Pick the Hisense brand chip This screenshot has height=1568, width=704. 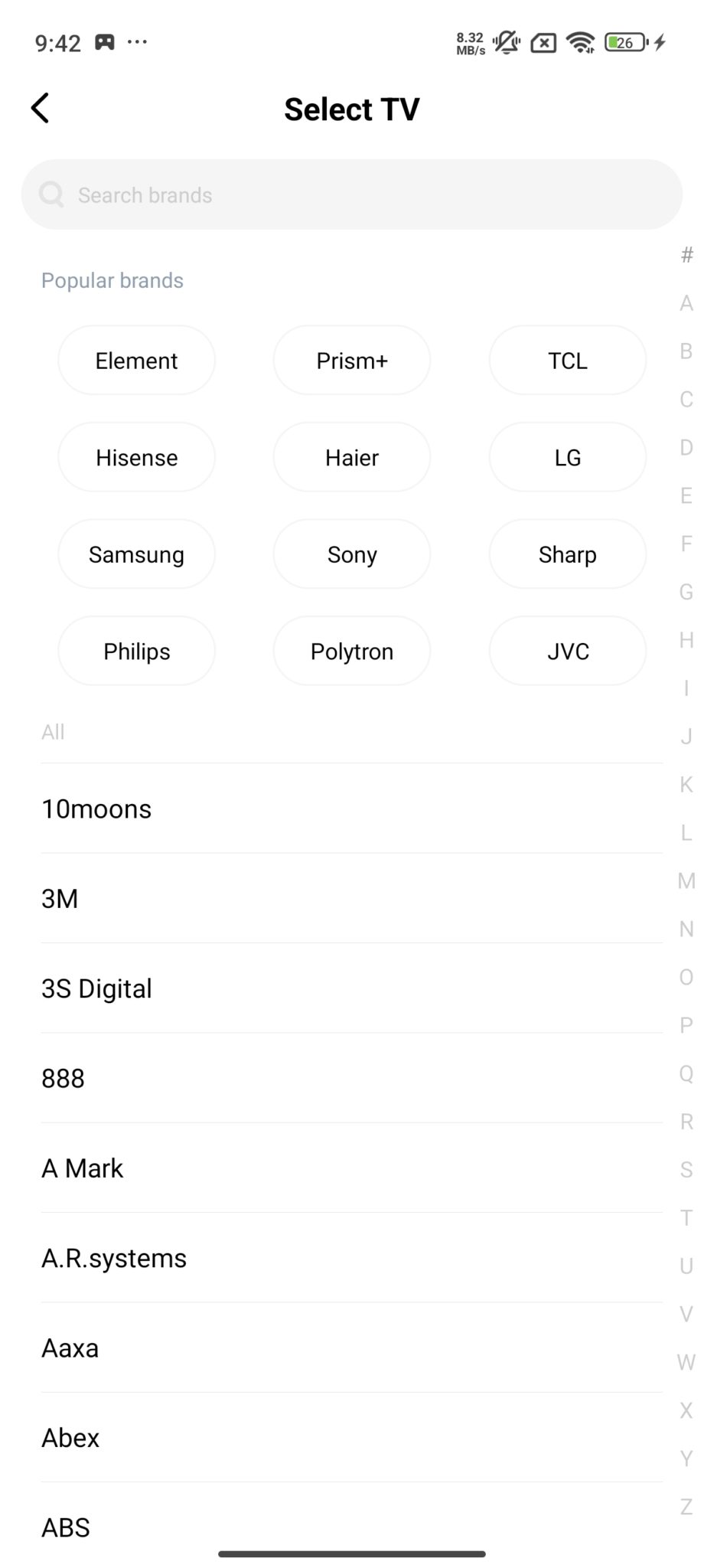click(x=136, y=457)
